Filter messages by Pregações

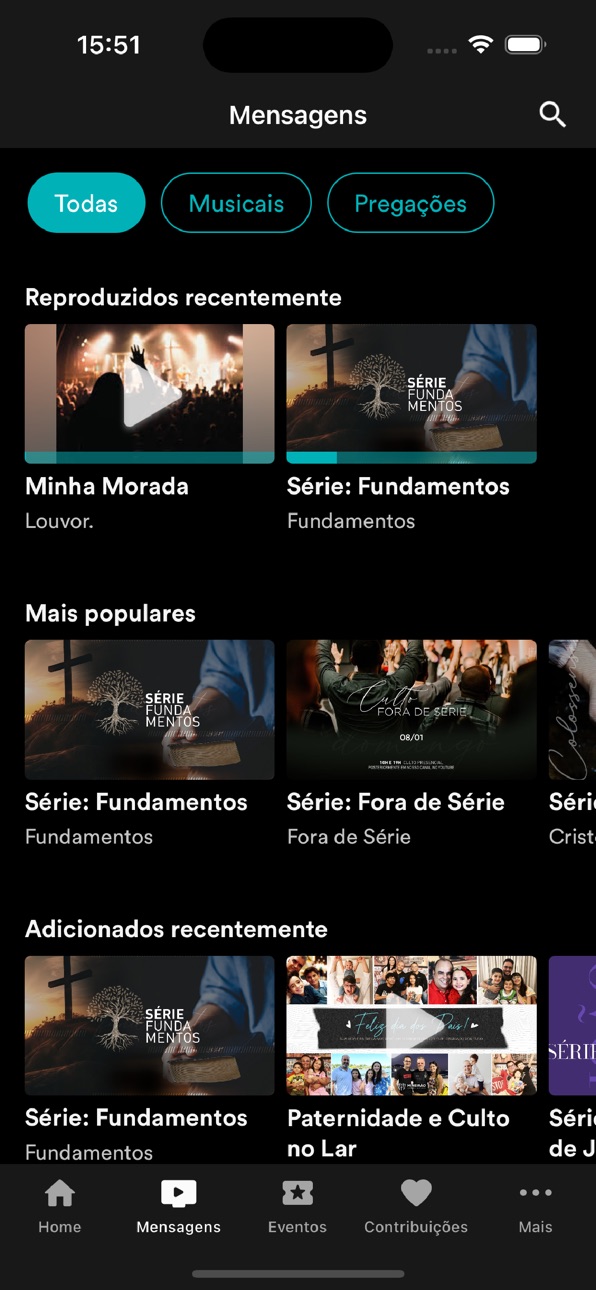click(x=411, y=203)
